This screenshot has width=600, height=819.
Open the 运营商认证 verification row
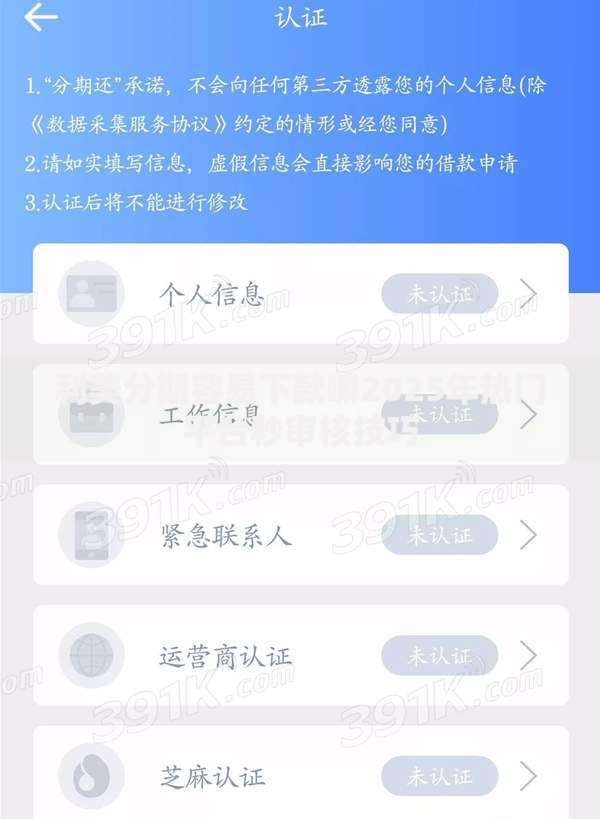point(300,656)
